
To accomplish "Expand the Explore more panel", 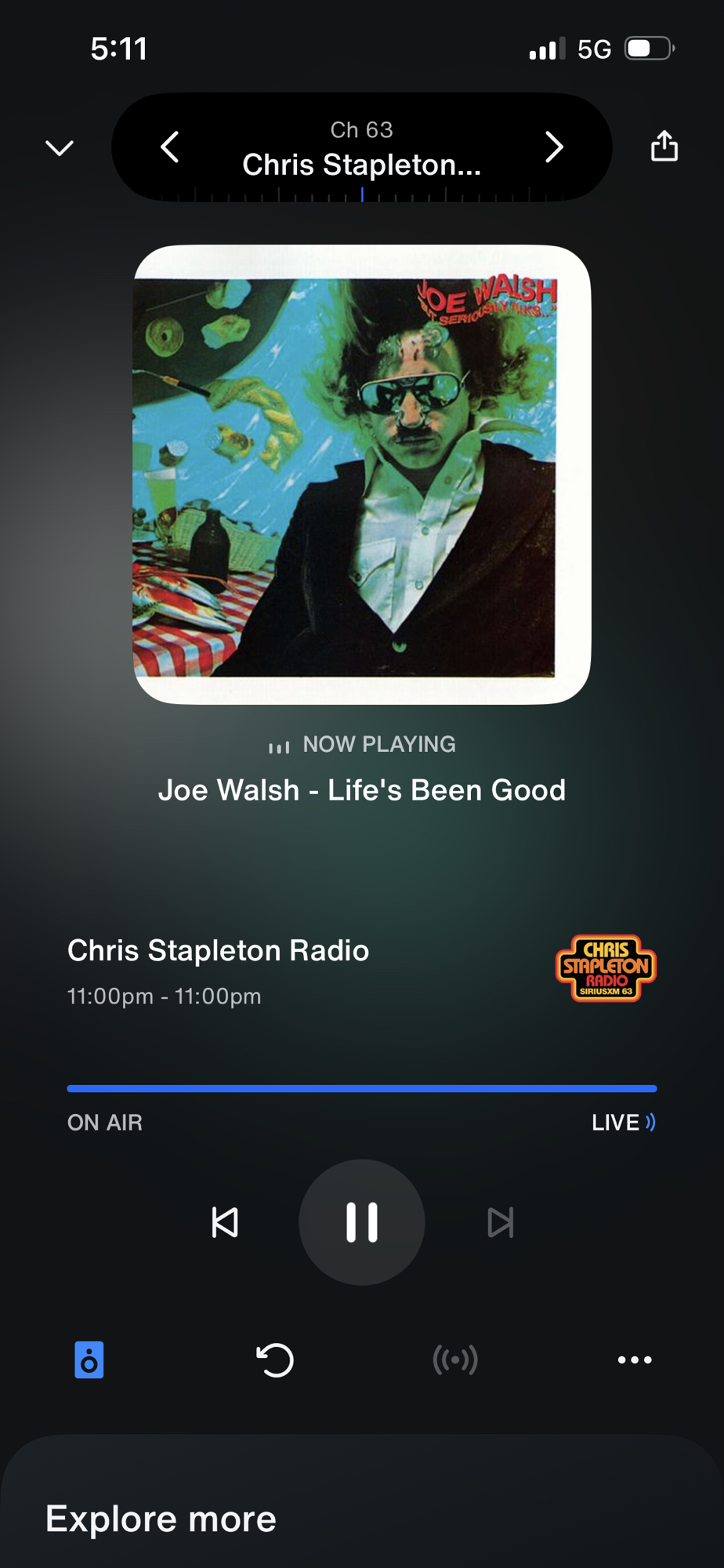I will coord(161,1518).
